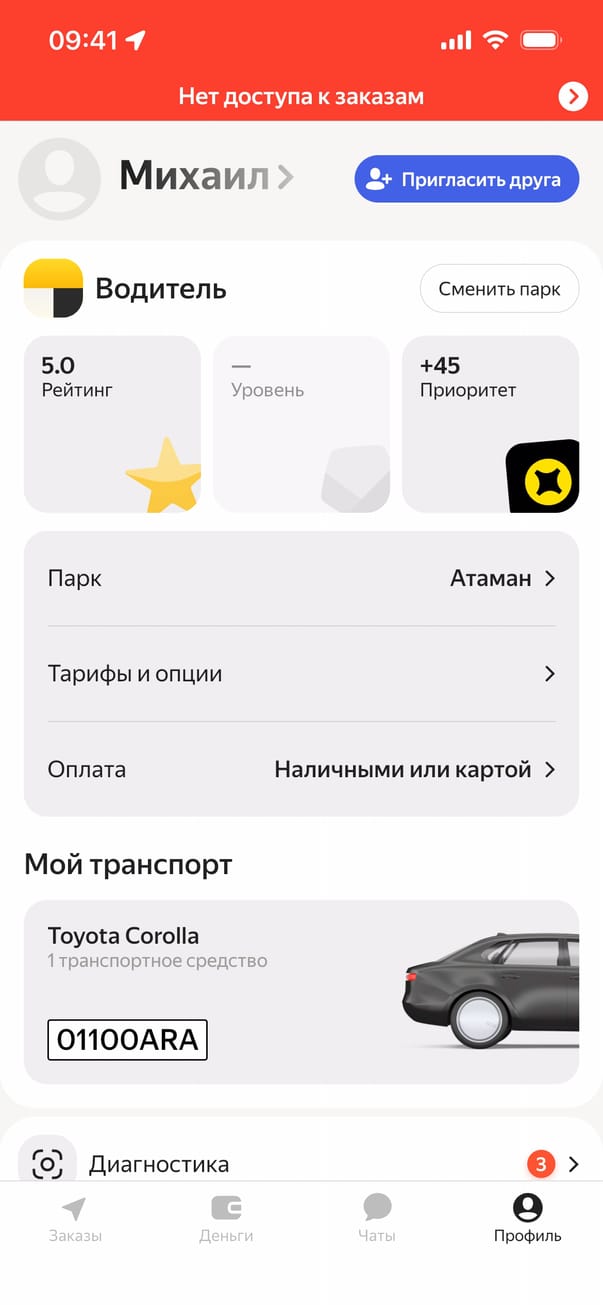Tap 'Сменить парк' button
This screenshot has width=603, height=1305.
point(498,290)
